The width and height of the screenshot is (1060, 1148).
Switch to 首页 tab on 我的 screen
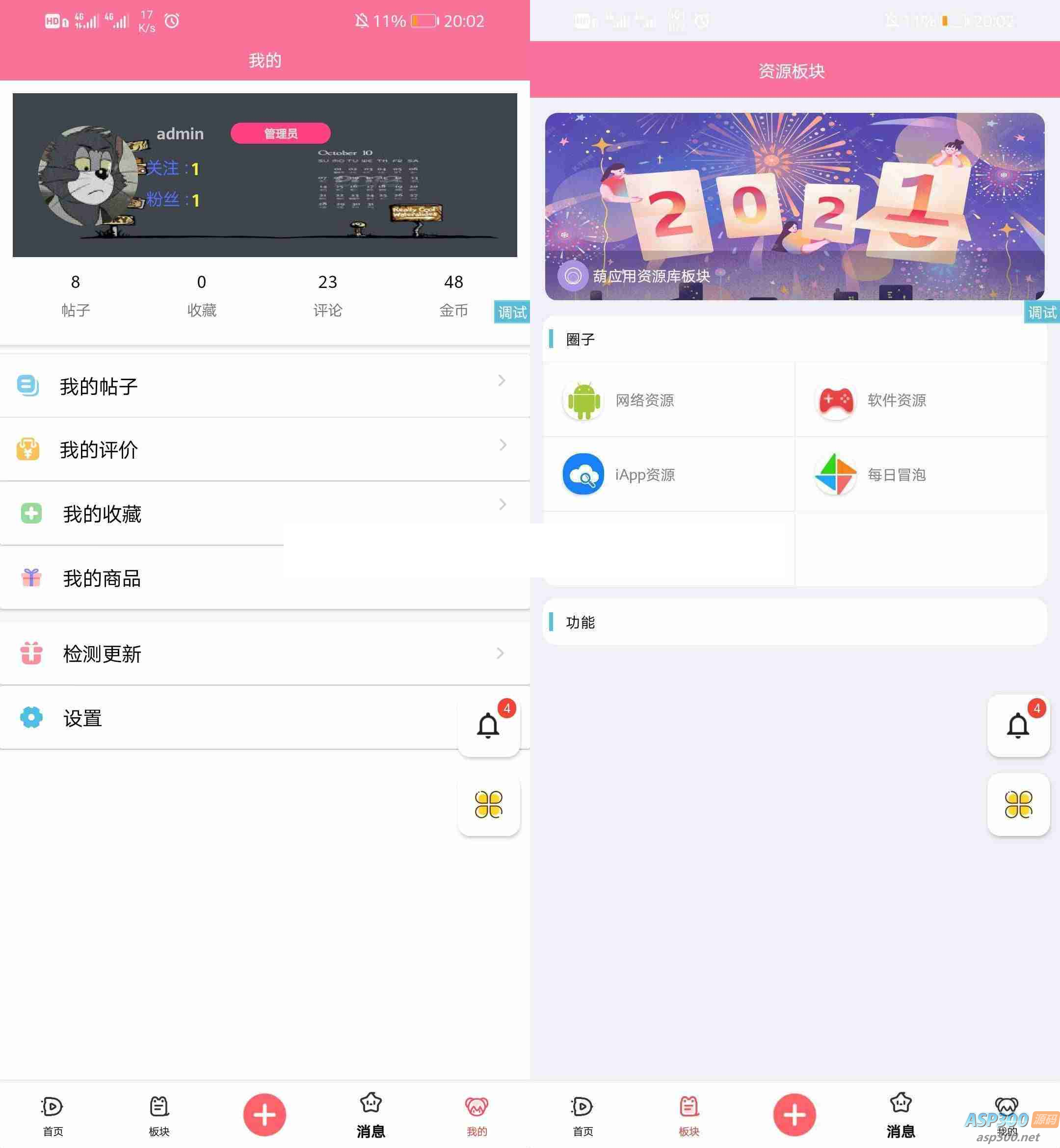point(53,1115)
